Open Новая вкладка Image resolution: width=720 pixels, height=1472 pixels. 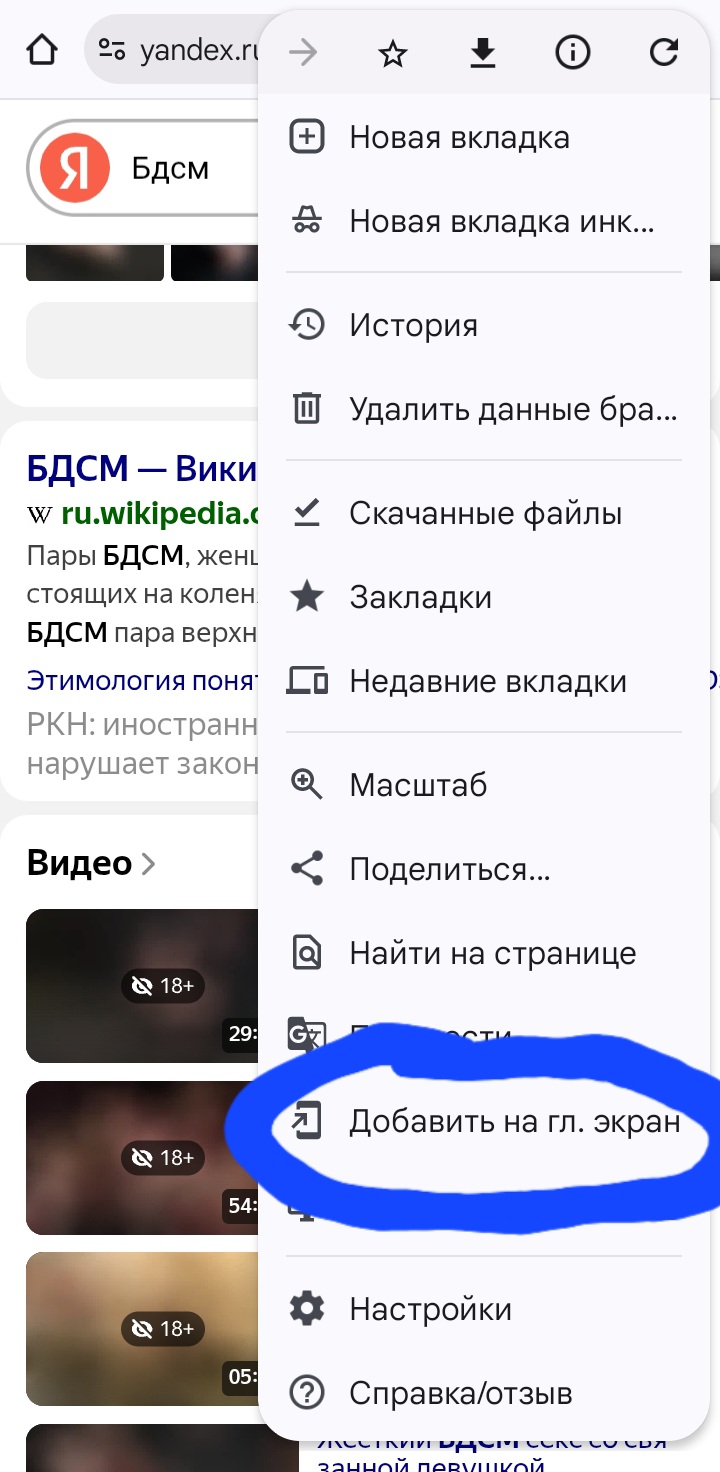pyautogui.click(x=458, y=138)
